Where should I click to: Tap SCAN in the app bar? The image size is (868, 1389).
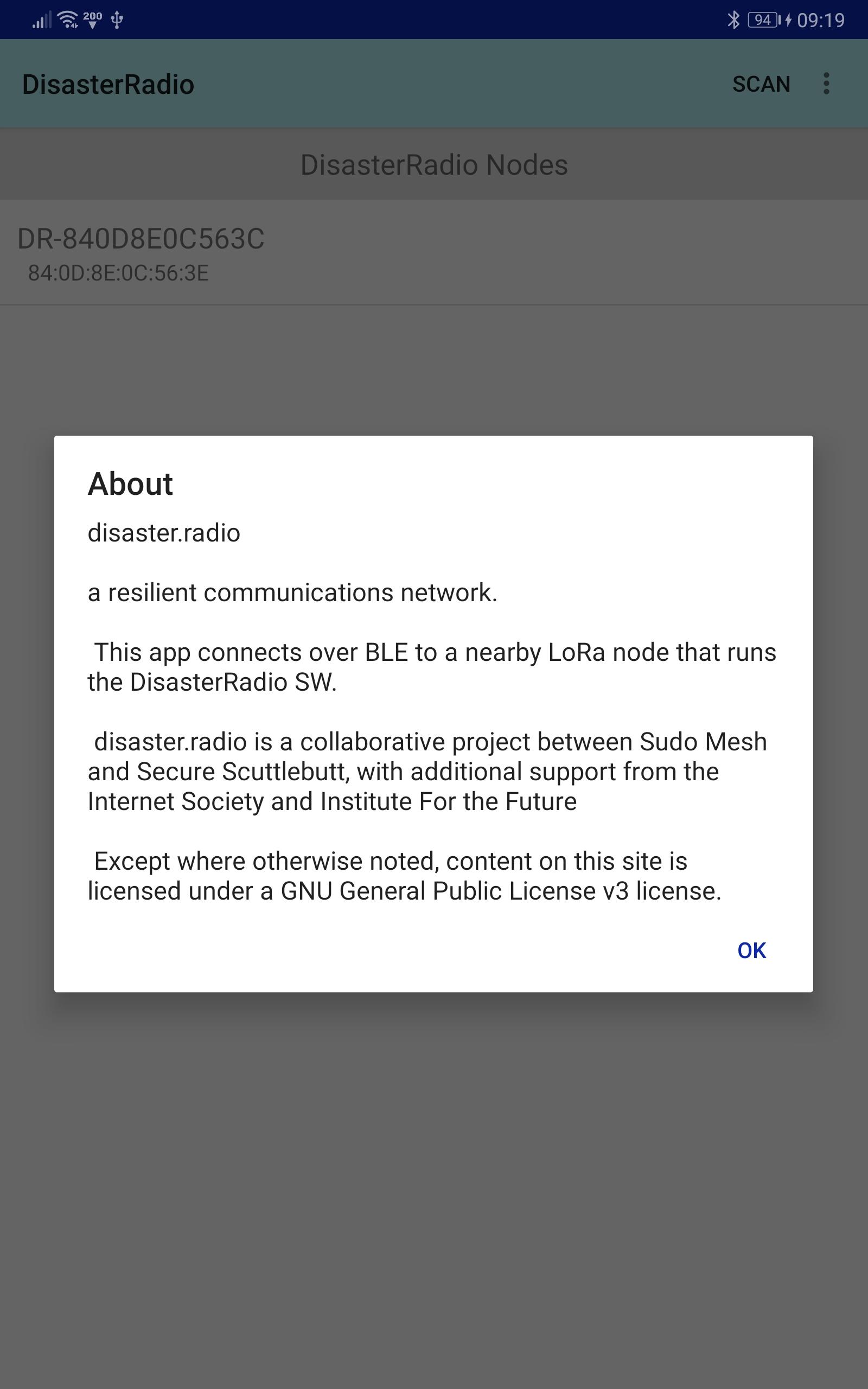761,85
